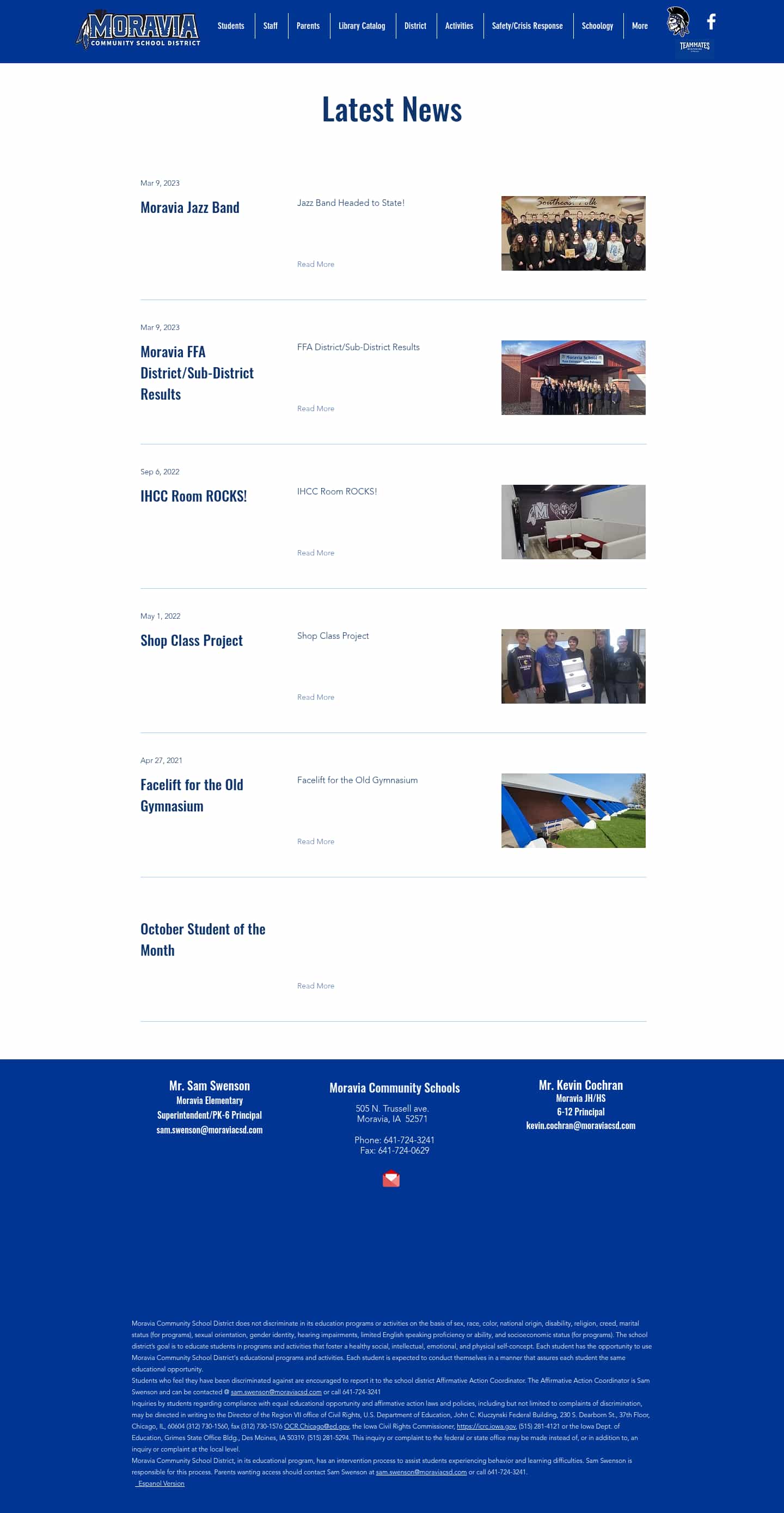
Task: Open the Students menu item
Action: (x=230, y=26)
